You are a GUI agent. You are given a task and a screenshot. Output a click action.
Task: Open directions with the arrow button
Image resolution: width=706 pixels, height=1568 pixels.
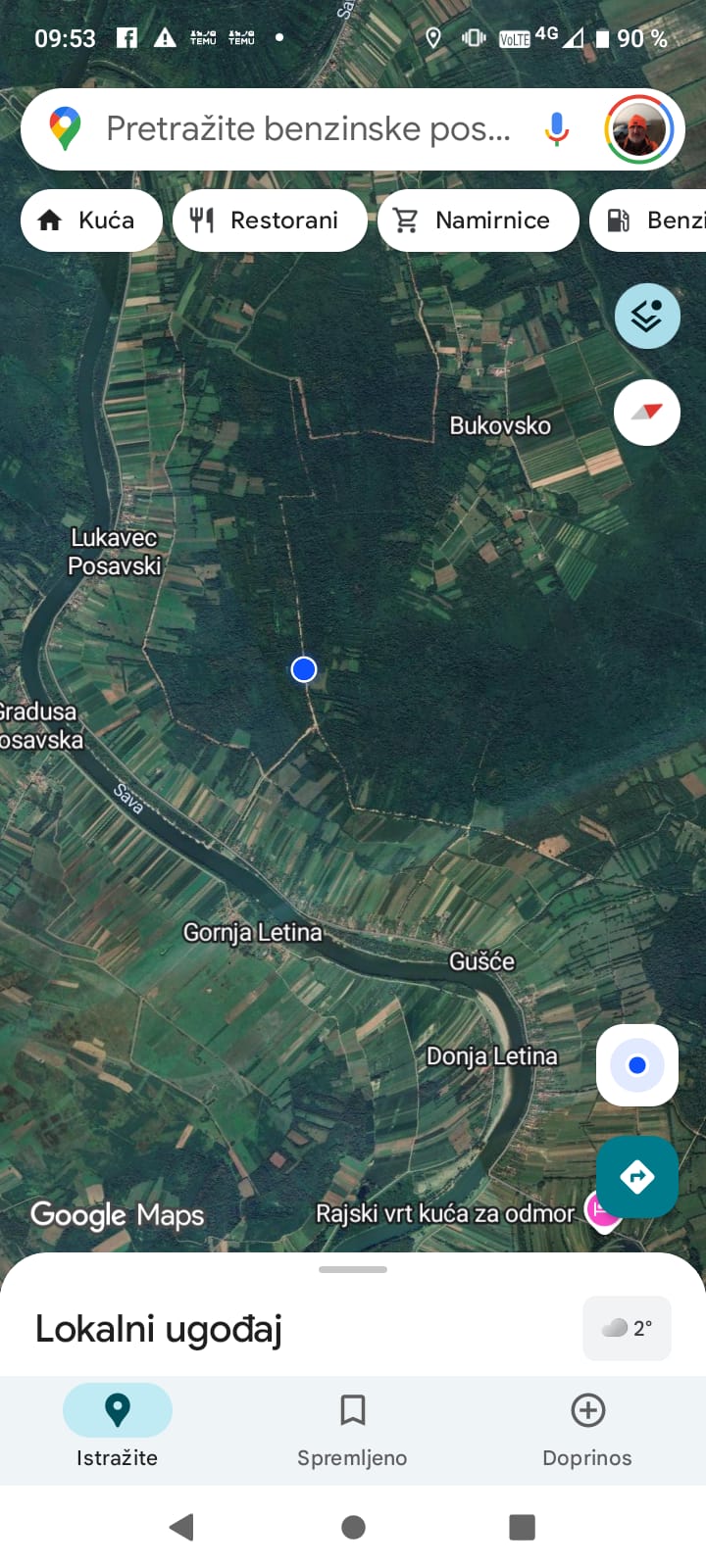coord(637,1176)
